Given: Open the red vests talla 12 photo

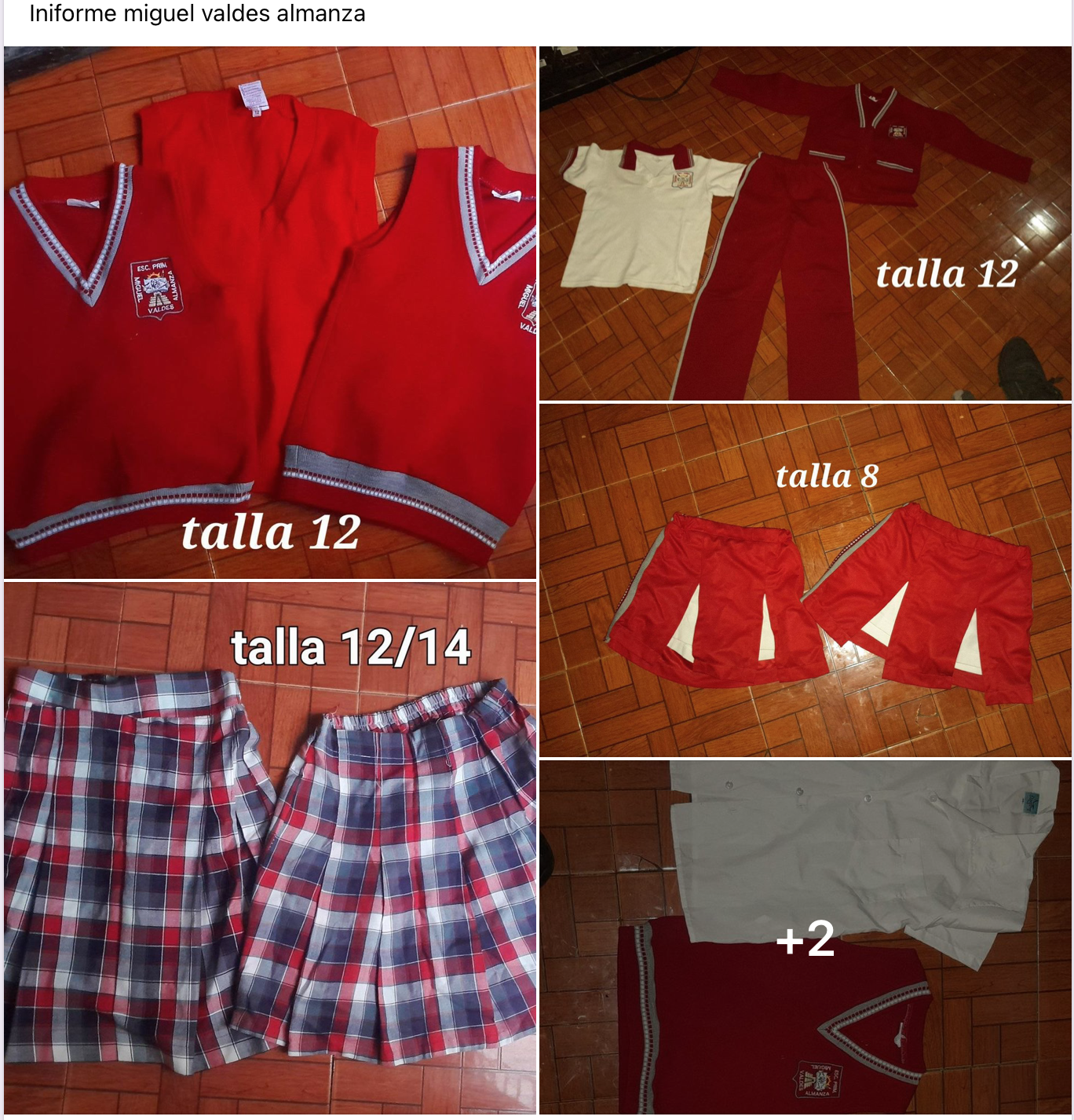Looking at the screenshot, I should (x=269, y=313).
